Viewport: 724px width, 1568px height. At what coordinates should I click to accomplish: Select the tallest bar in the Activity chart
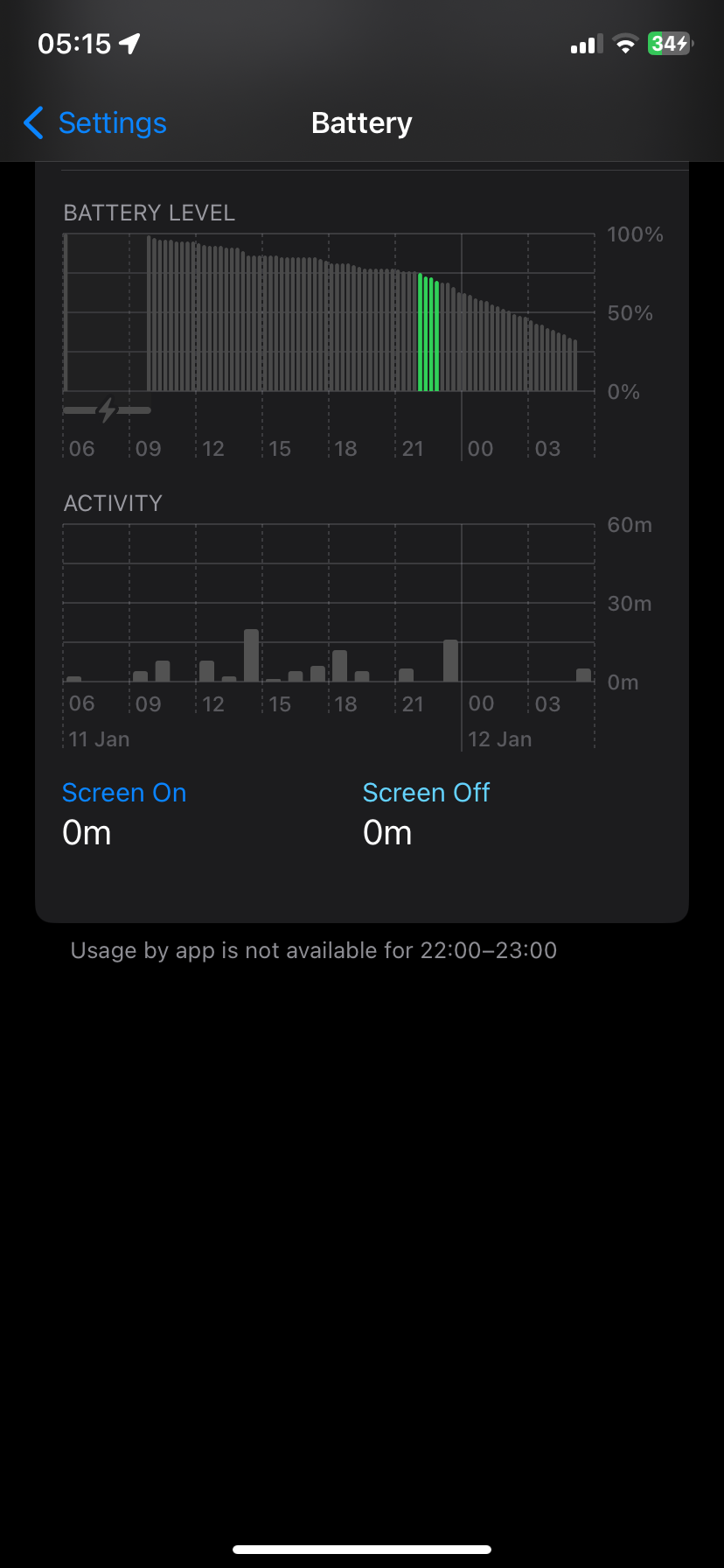[x=251, y=655]
